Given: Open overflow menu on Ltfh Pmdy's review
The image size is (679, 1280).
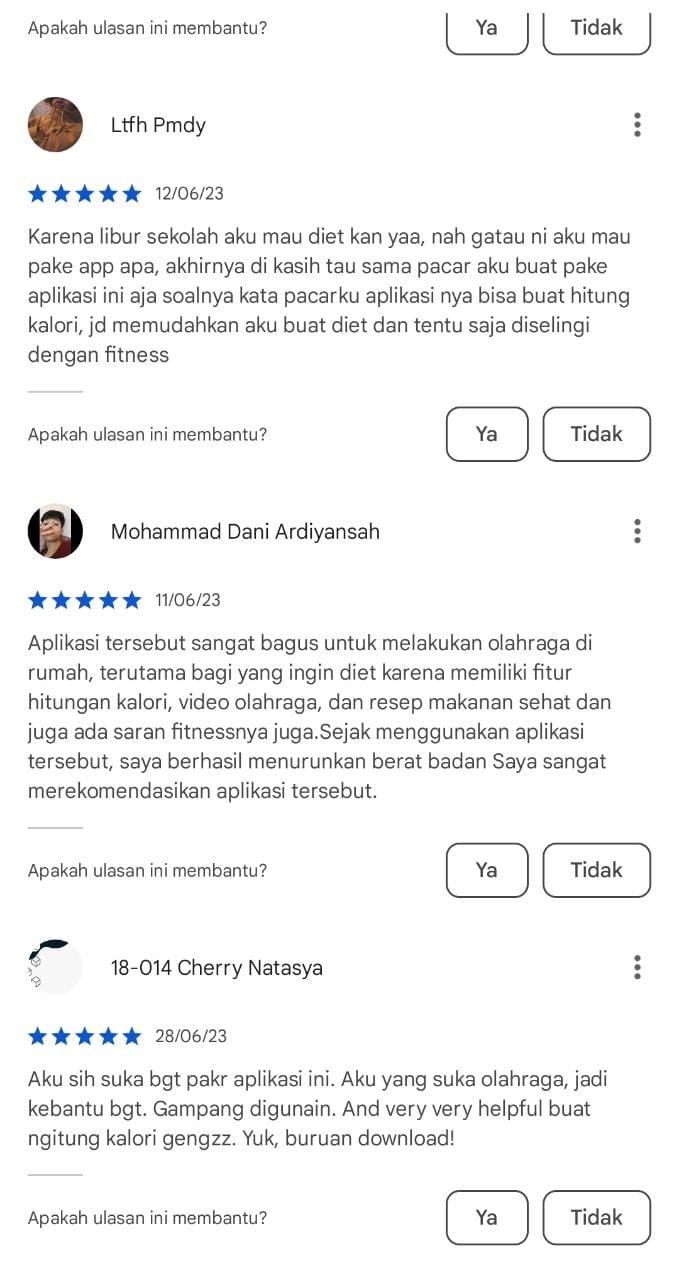Looking at the screenshot, I should pos(637,125).
